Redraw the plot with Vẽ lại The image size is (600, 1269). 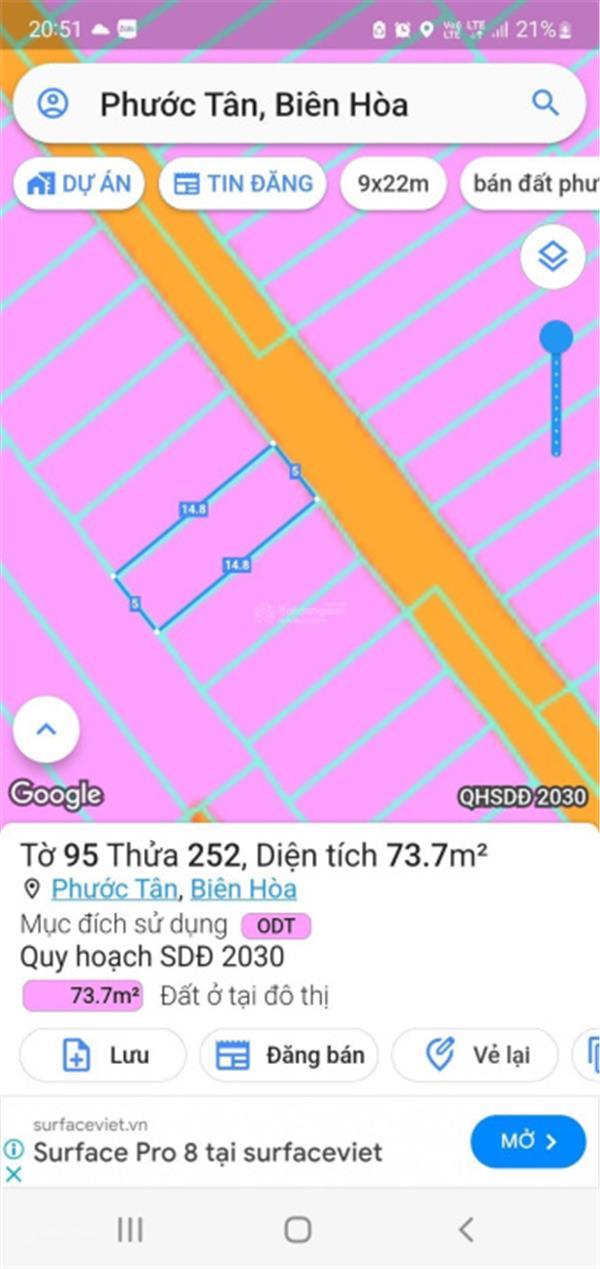(475, 1055)
